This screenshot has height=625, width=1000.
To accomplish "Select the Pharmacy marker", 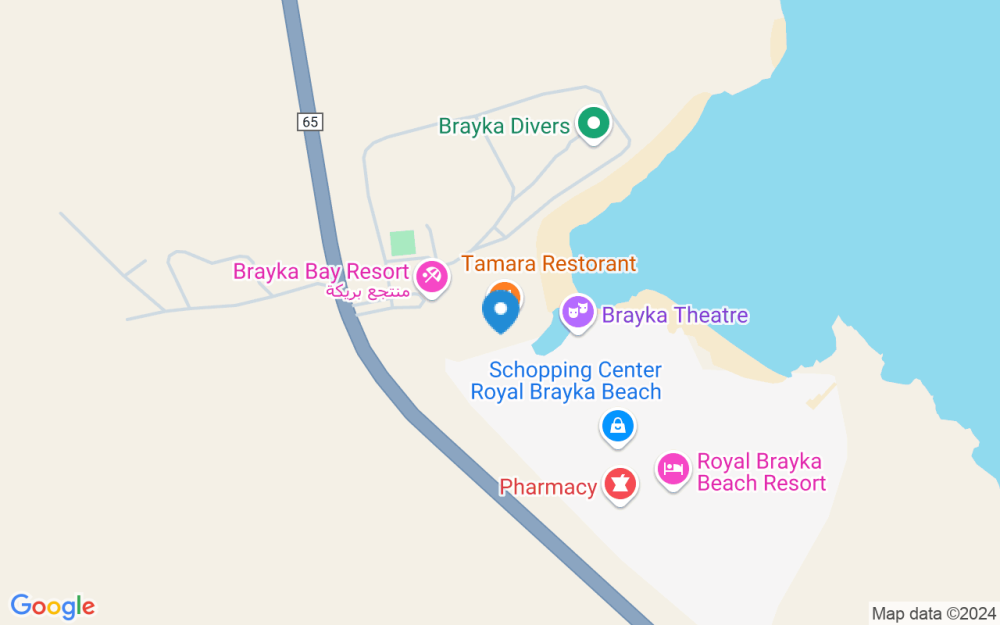I will (620, 486).
